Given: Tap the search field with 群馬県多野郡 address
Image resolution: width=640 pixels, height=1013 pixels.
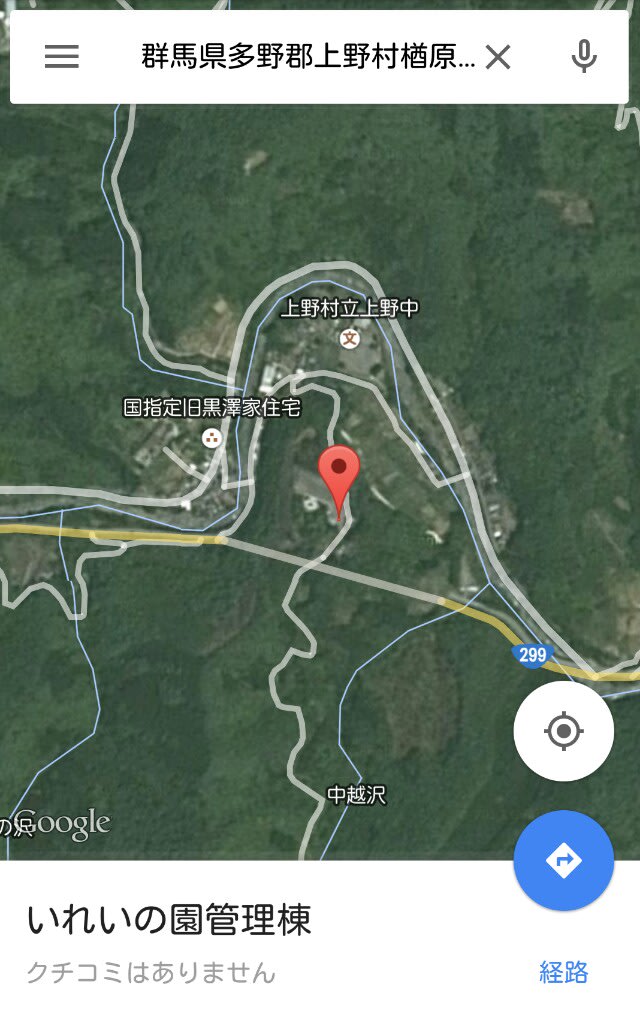Looking at the screenshot, I should point(308,57).
